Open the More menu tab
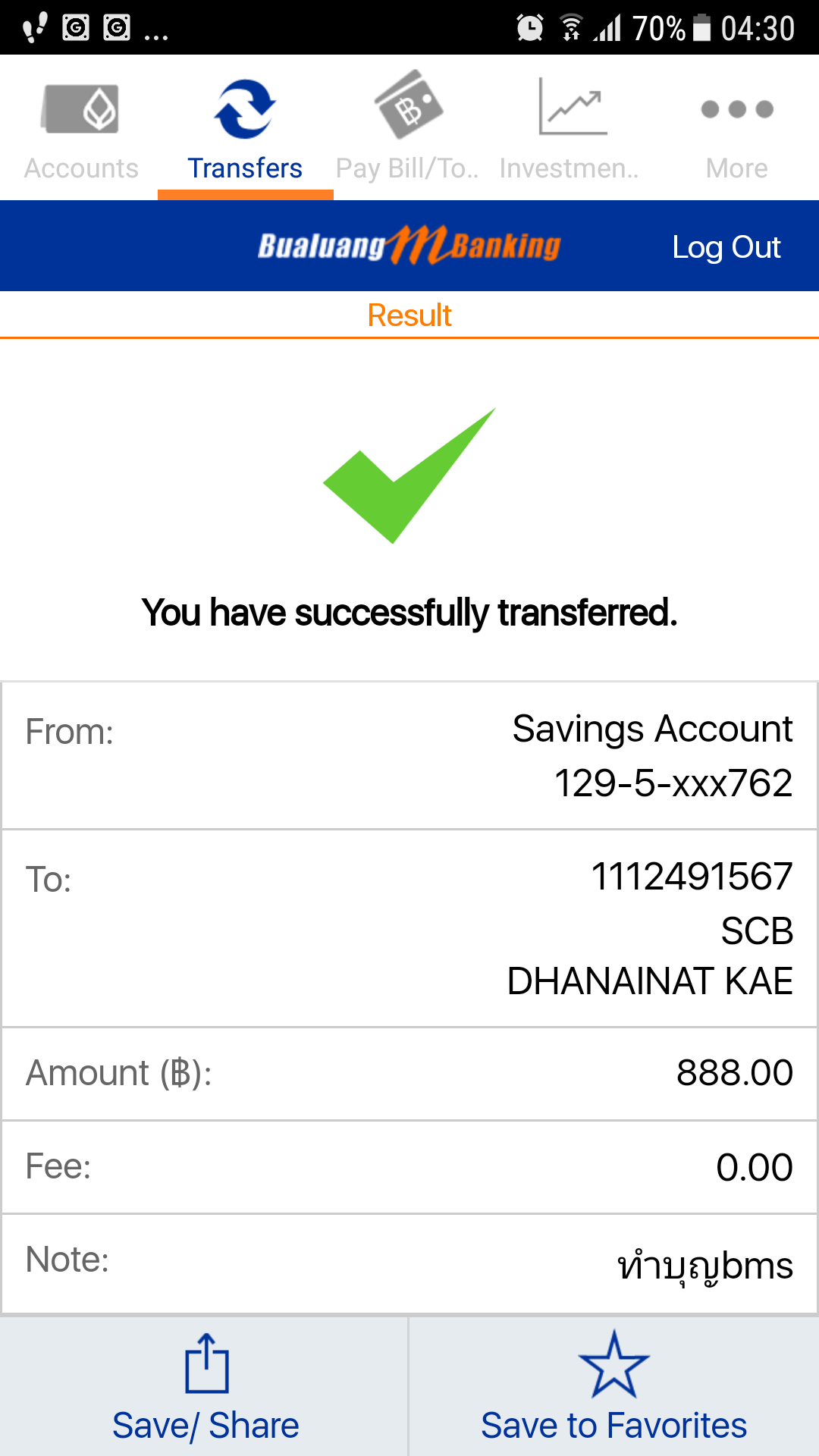819x1456 pixels. pos(736,127)
